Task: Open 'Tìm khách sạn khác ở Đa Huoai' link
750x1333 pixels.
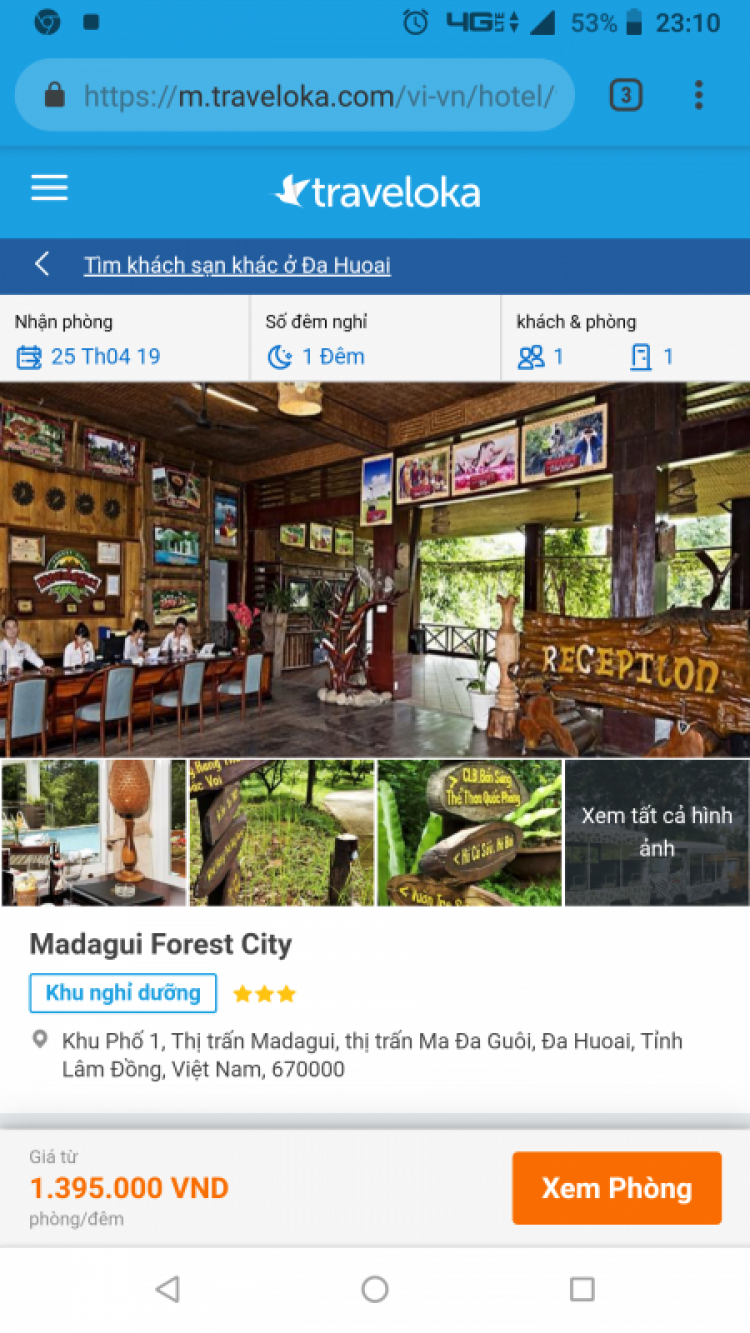Action: (x=237, y=266)
